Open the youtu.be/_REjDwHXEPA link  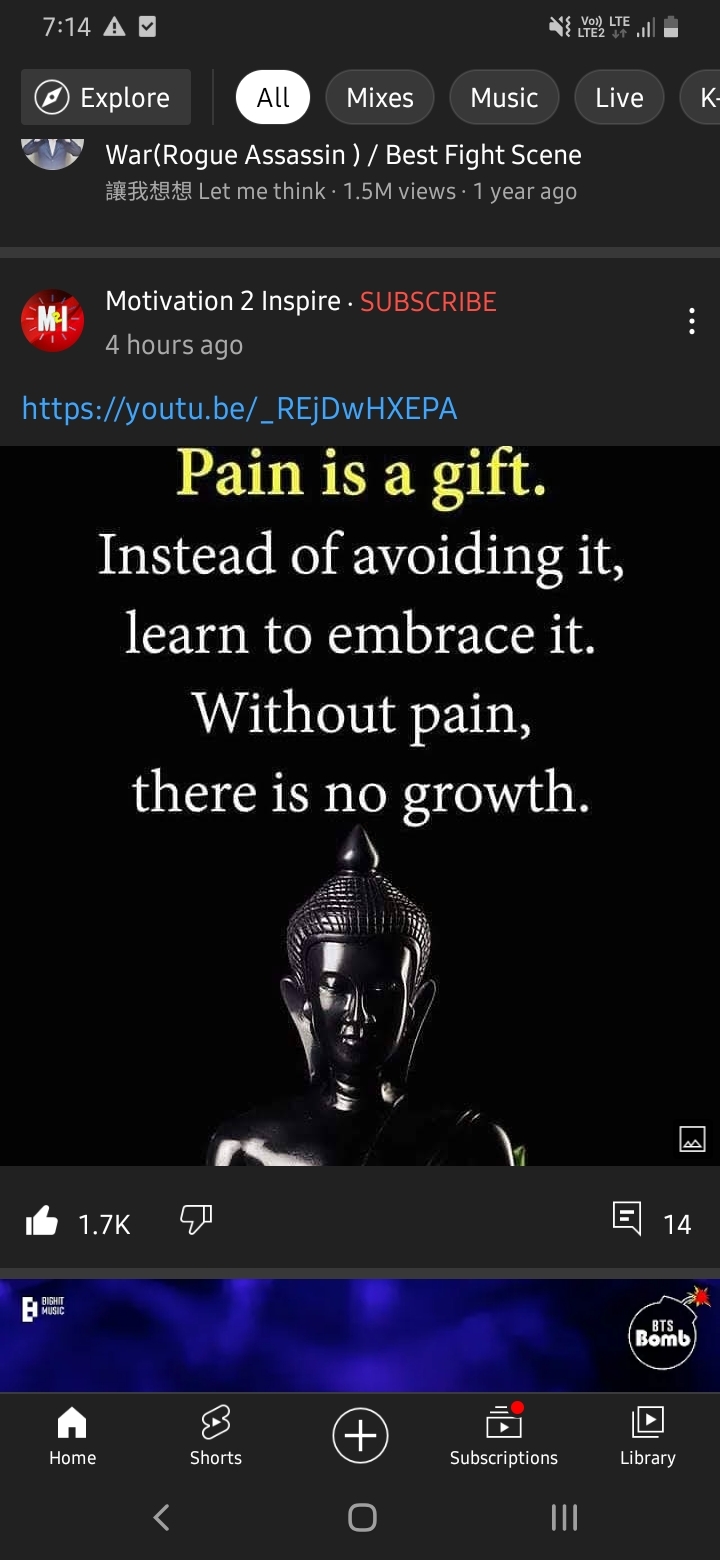point(239,408)
